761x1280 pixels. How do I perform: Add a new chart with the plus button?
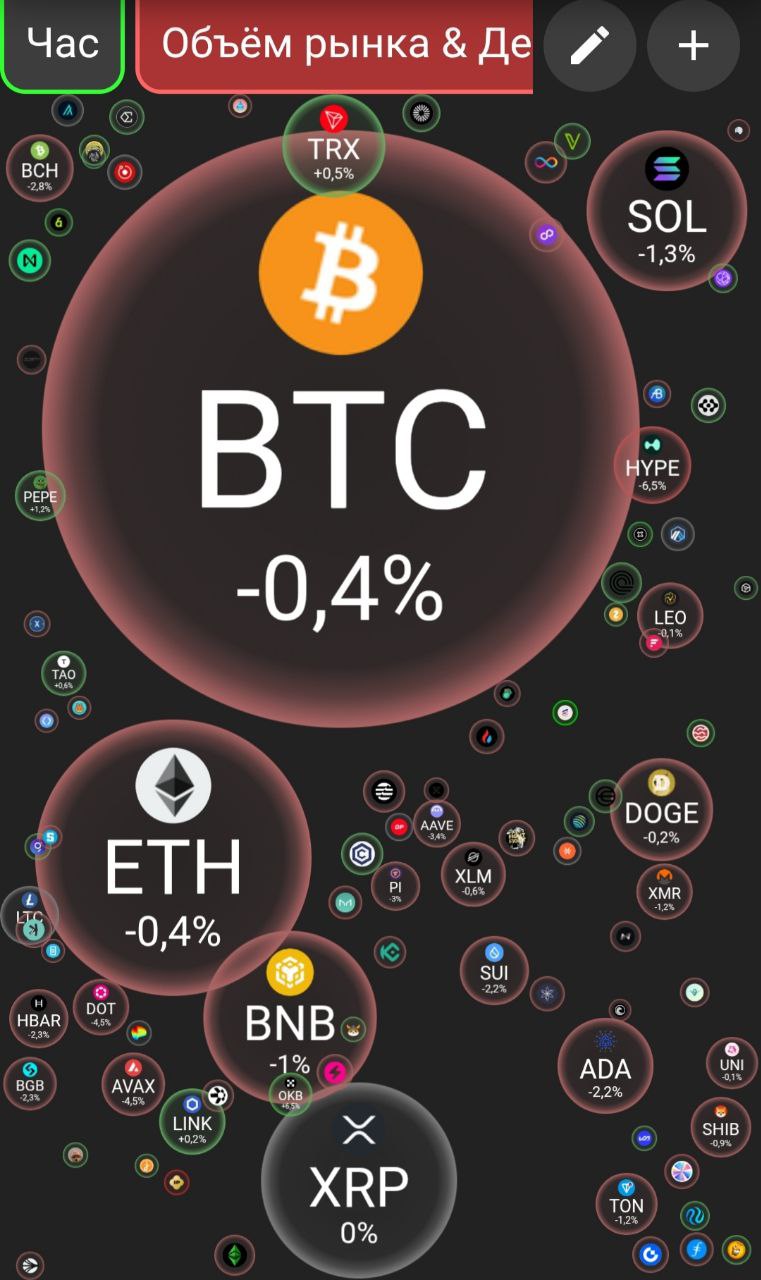click(x=693, y=45)
